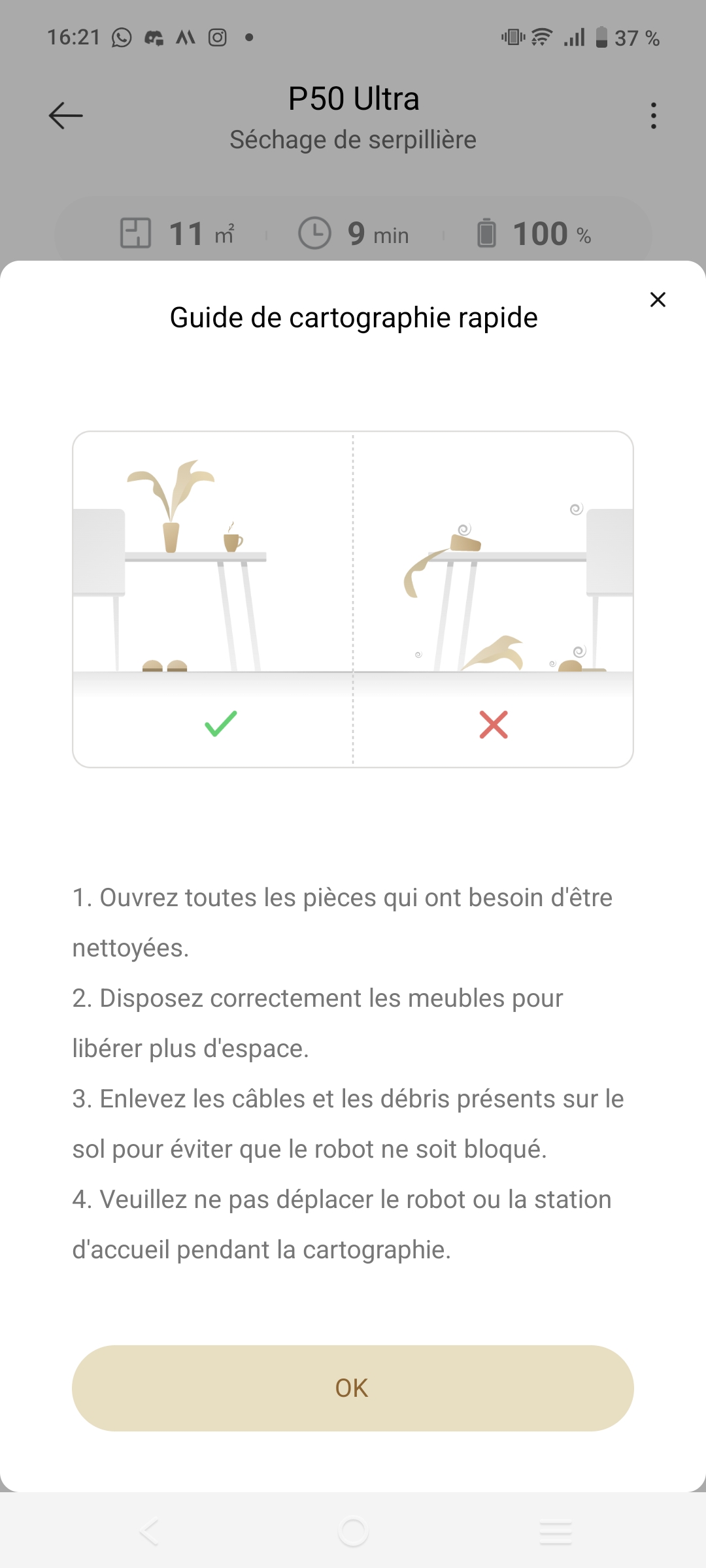The image size is (706, 1568).
Task: Tap the system home button
Action: point(353,1531)
